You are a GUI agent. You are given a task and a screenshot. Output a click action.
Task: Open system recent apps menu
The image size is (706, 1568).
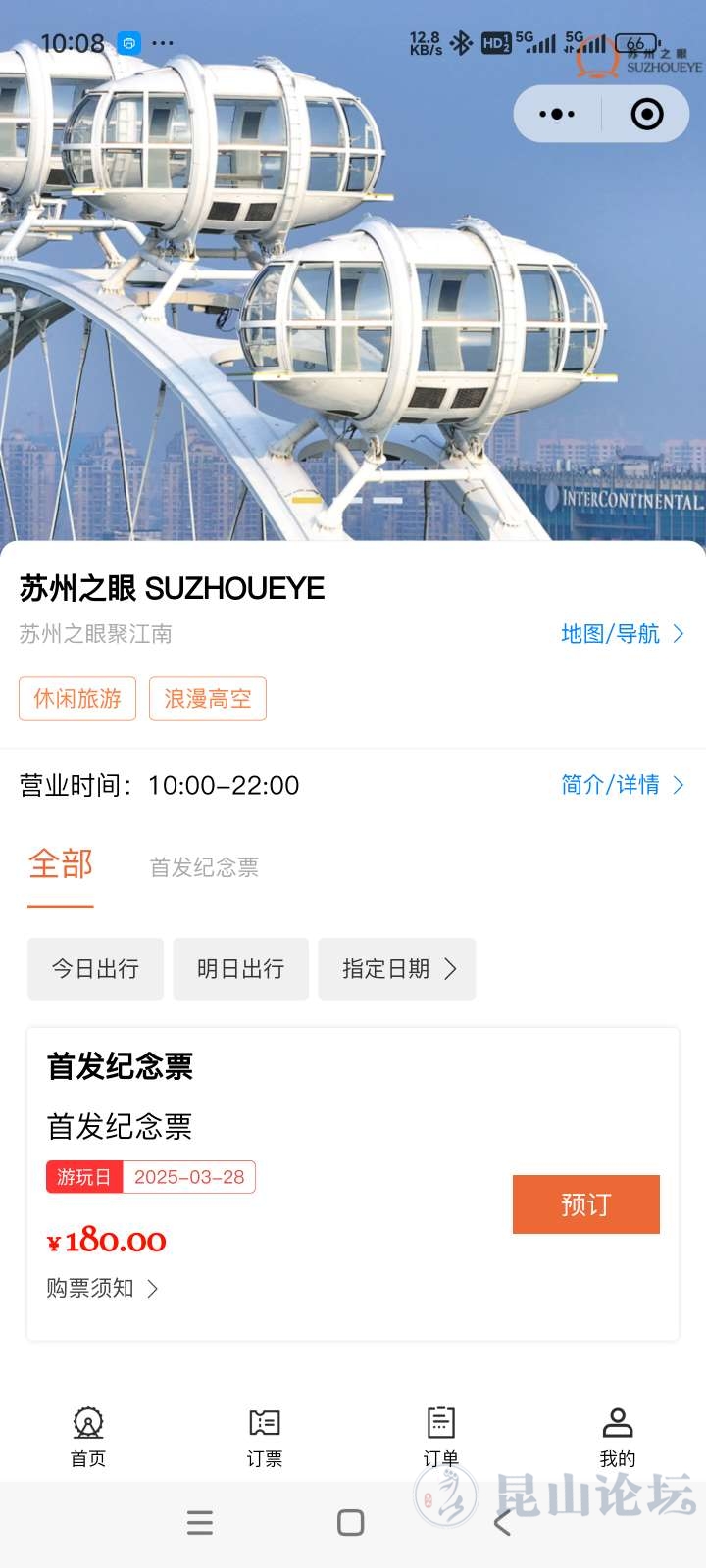[x=200, y=1522]
